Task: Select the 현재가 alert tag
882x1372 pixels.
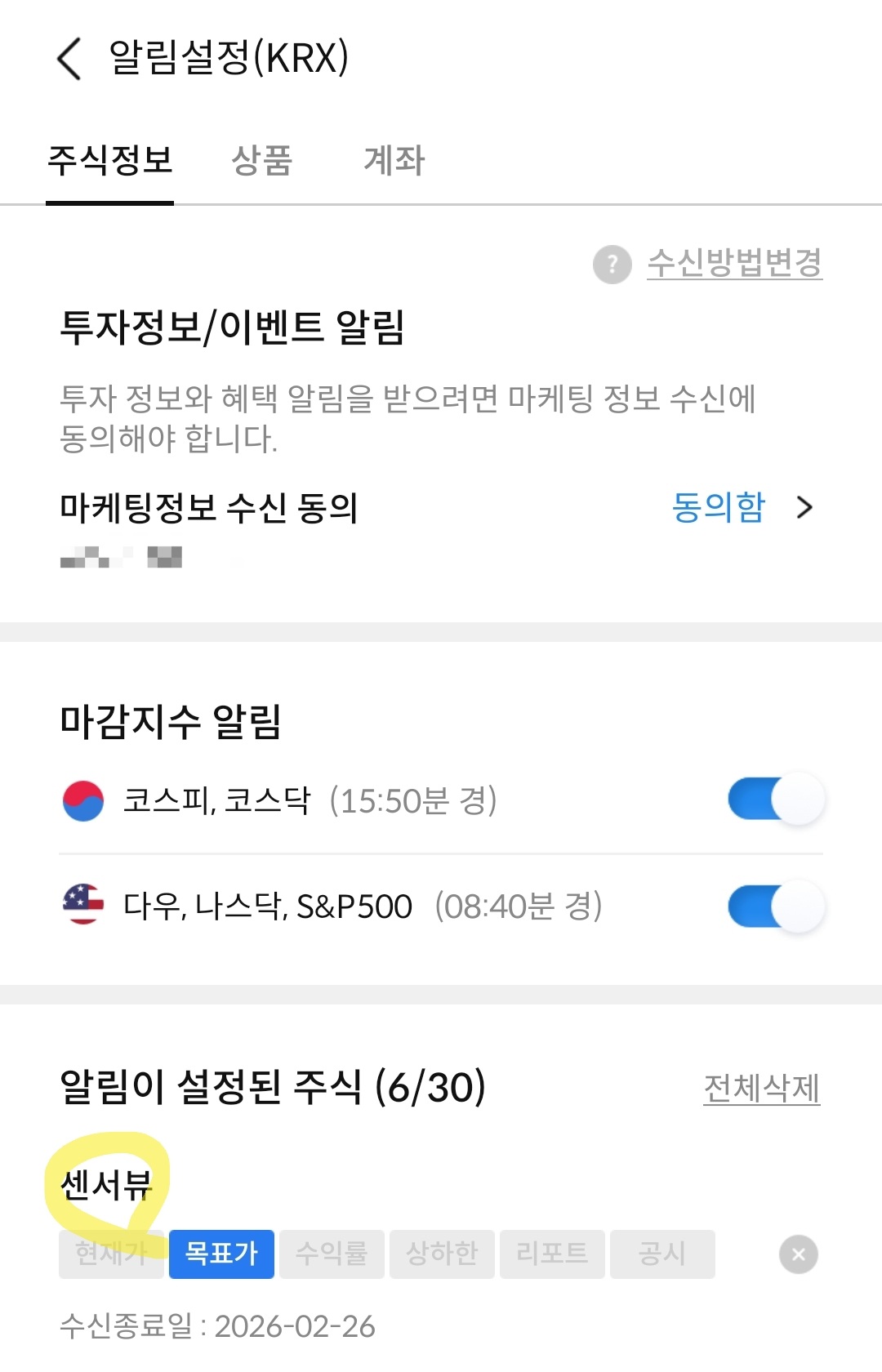Action: click(111, 1254)
